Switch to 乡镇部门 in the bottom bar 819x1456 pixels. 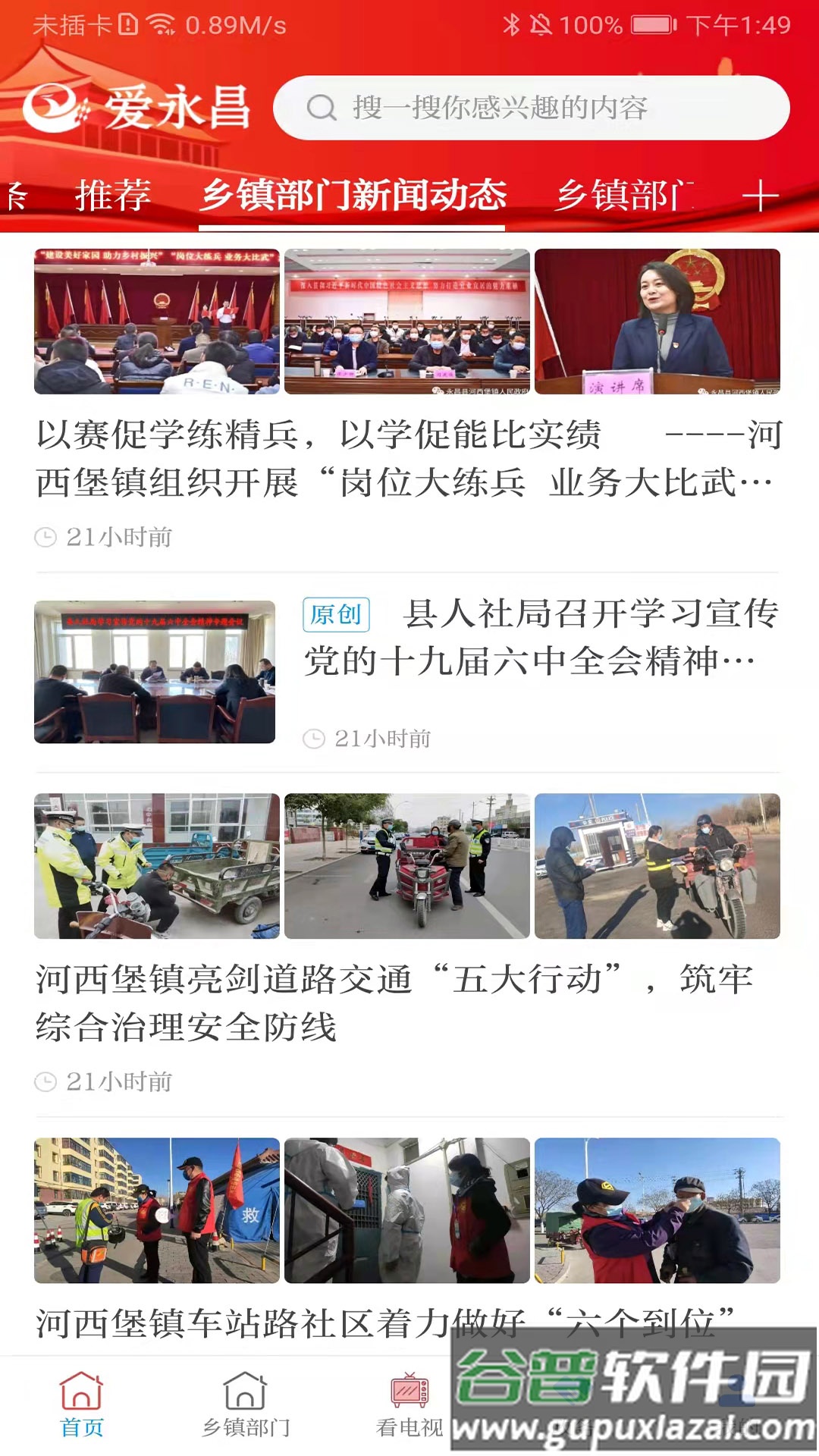(246, 1406)
